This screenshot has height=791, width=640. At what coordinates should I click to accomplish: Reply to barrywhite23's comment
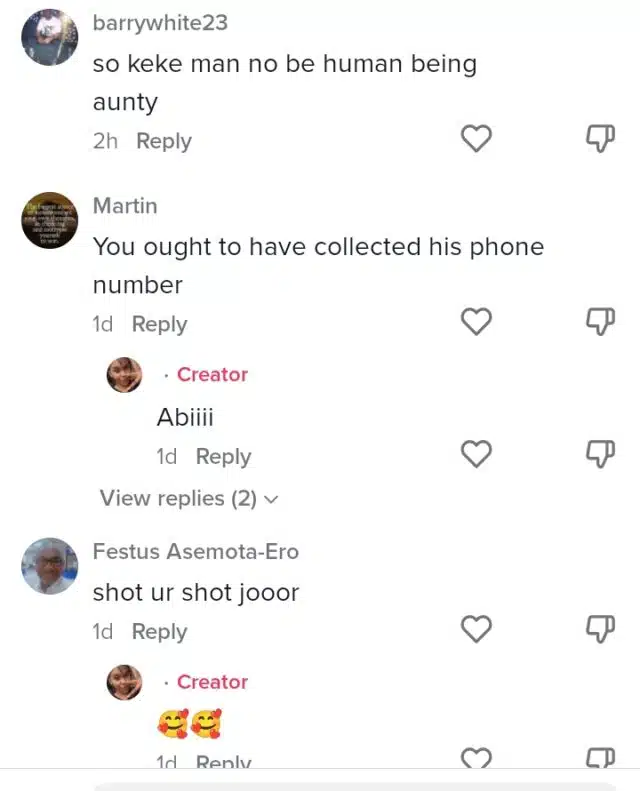coord(164,141)
